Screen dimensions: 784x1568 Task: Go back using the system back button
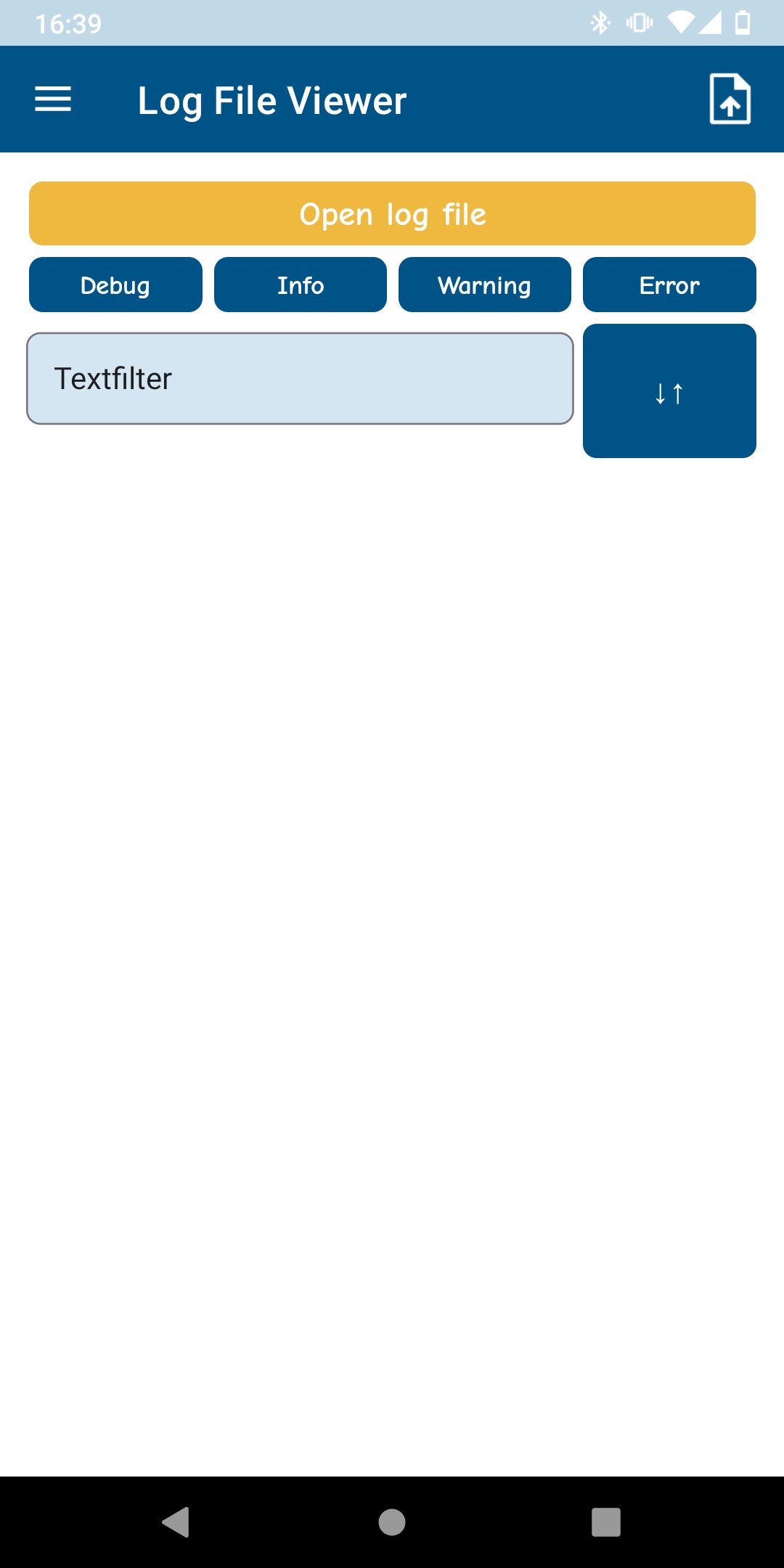click(x=176, y=1522)
